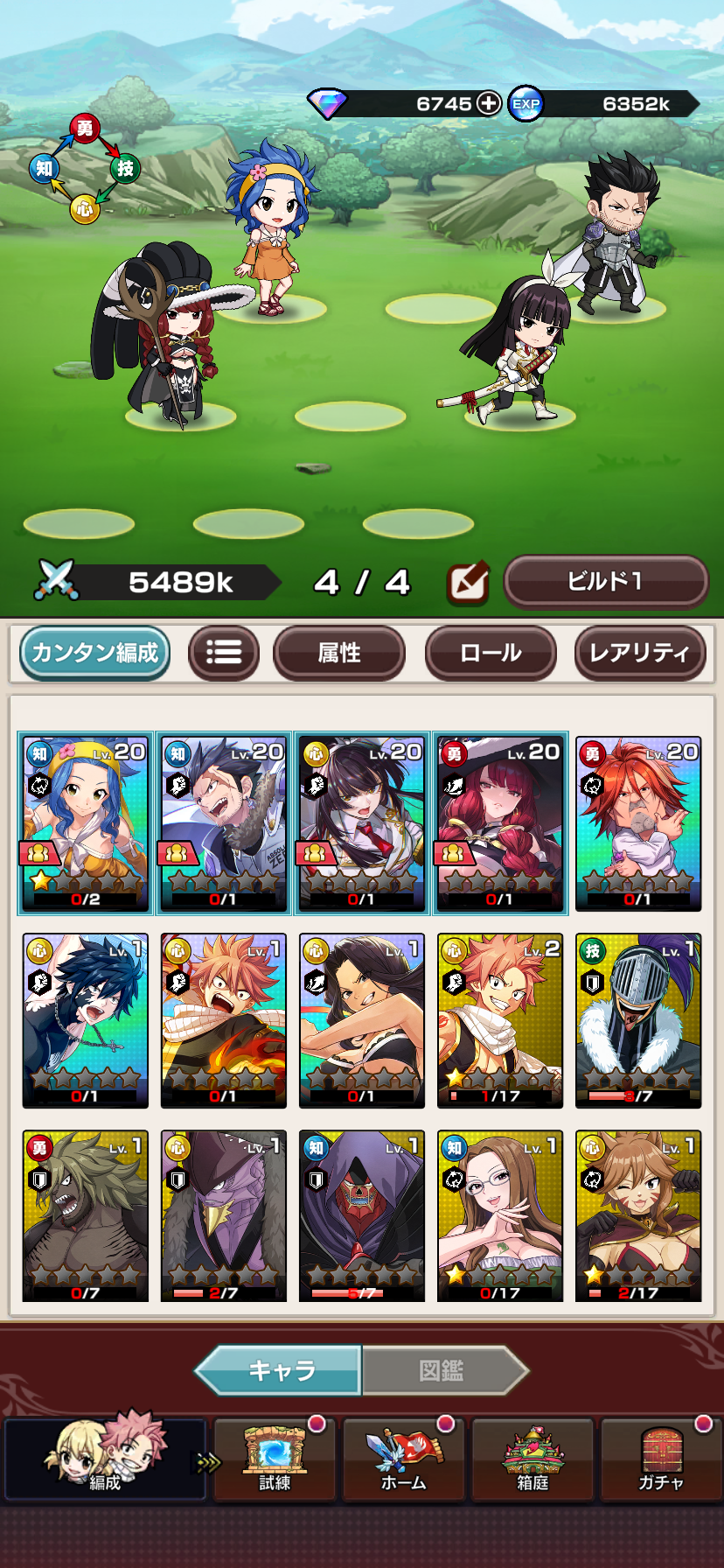
Task: Add more gems with the plus button
Action: [x=488, y=103]
